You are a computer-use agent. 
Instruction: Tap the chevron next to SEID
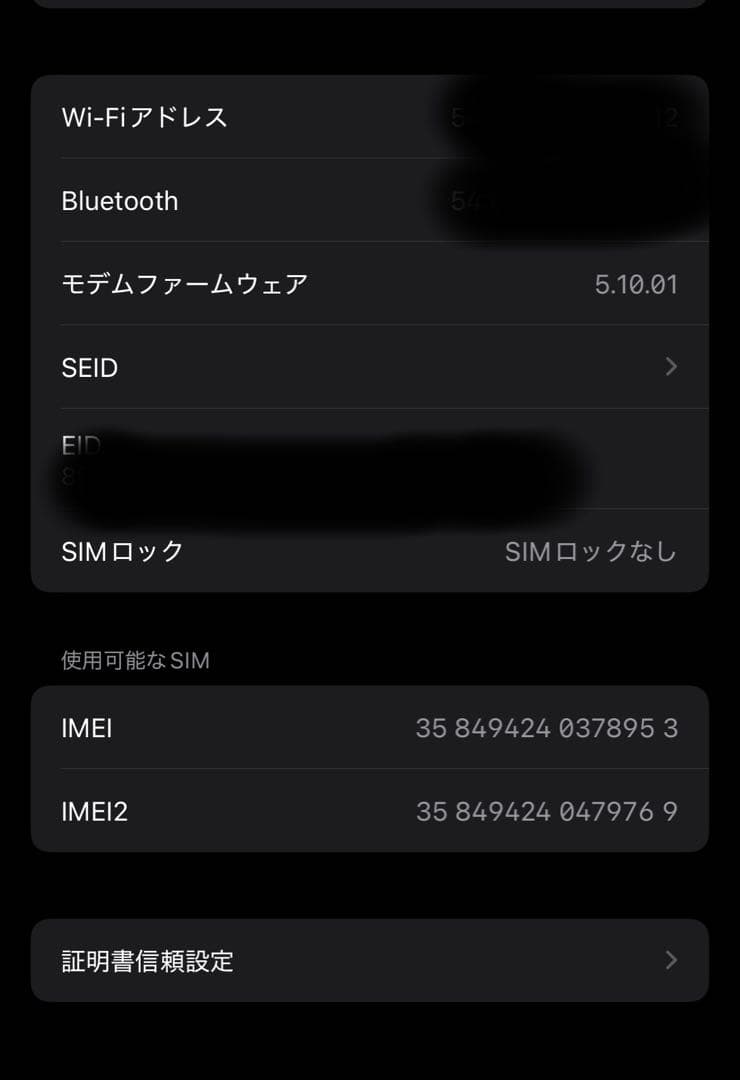coord(671,367)
